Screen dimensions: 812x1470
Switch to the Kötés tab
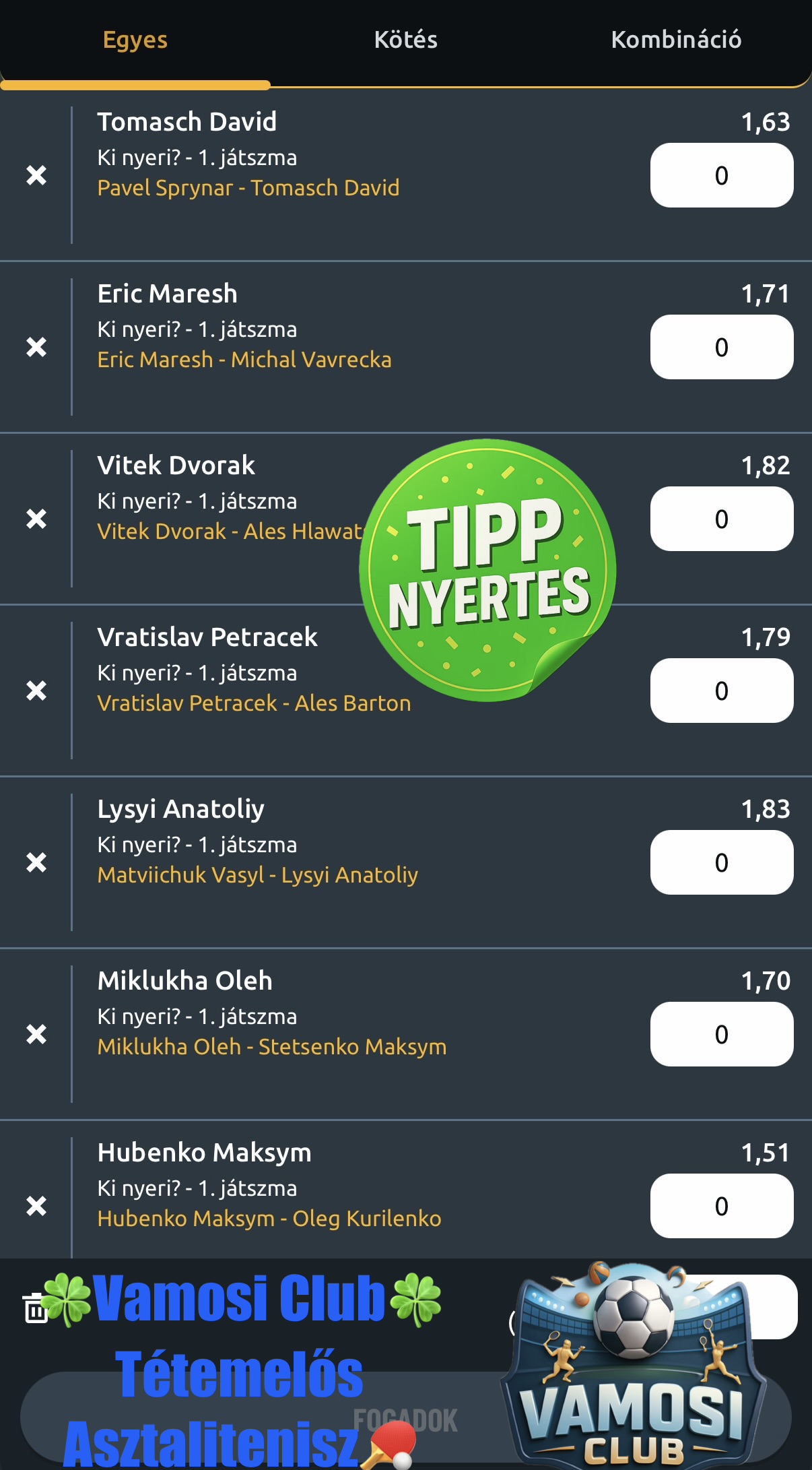coord(405,40)
